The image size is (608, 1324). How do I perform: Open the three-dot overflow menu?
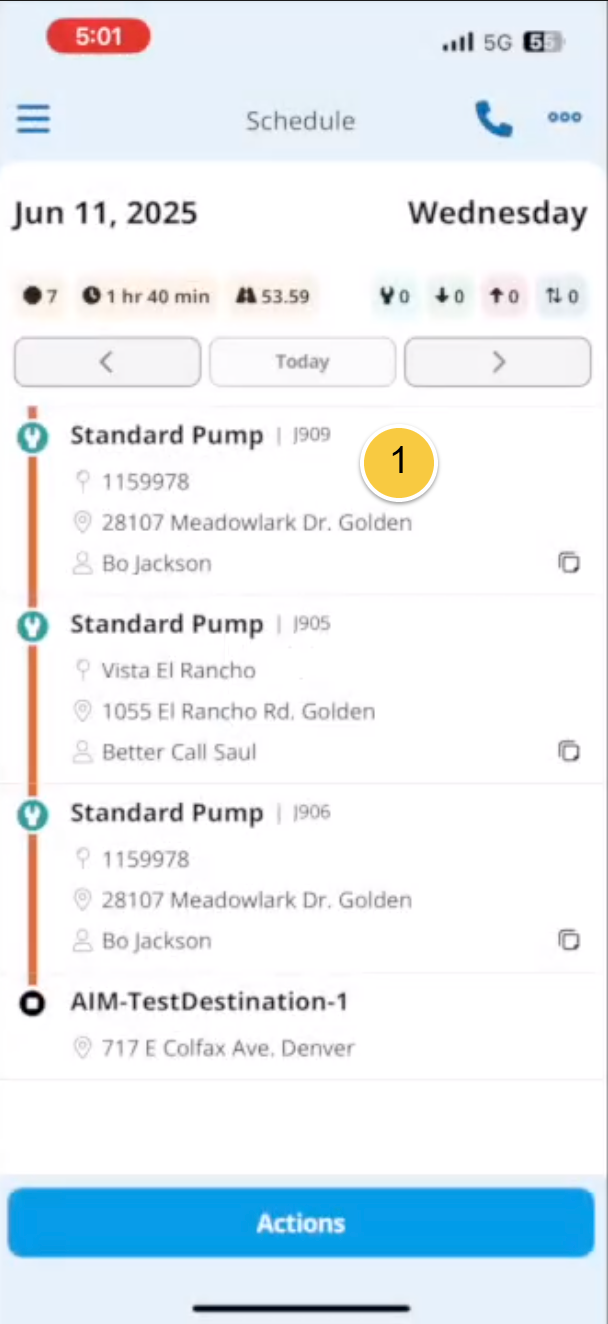pos(564,118)
